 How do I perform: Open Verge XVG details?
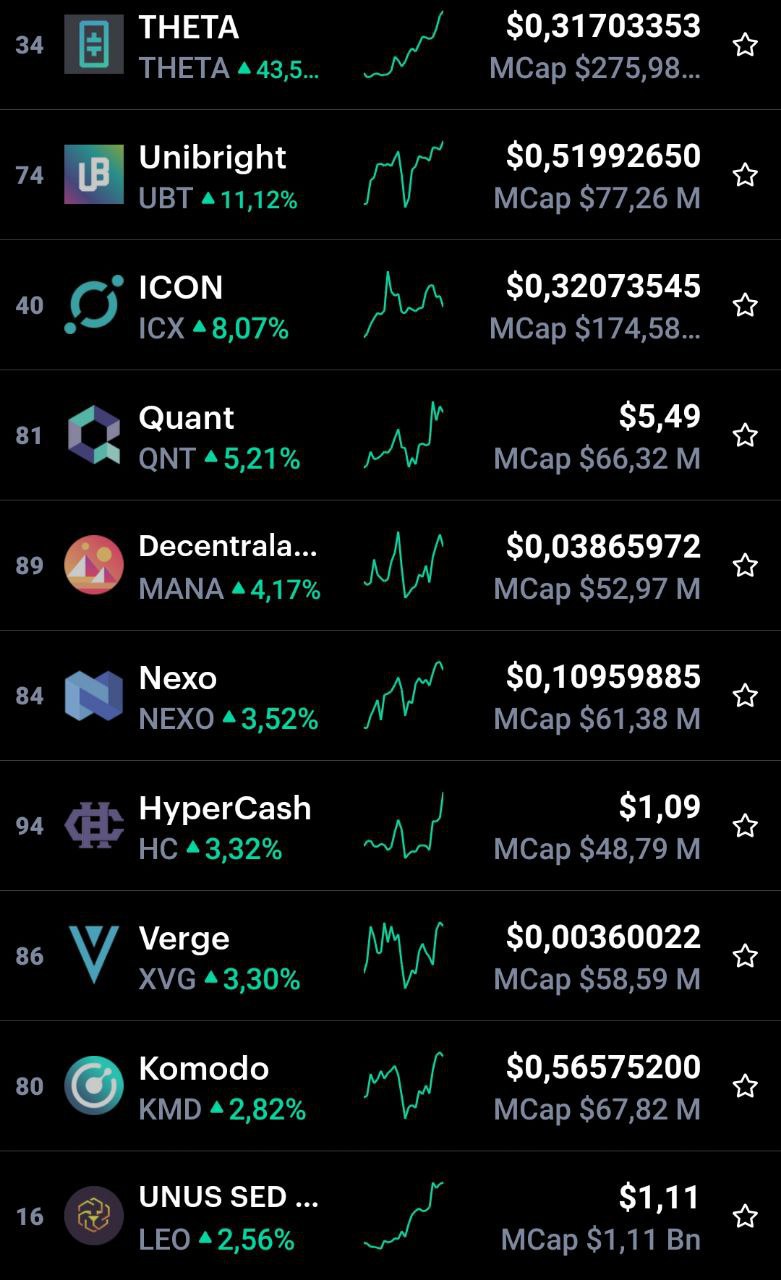(x=390, y=955)
